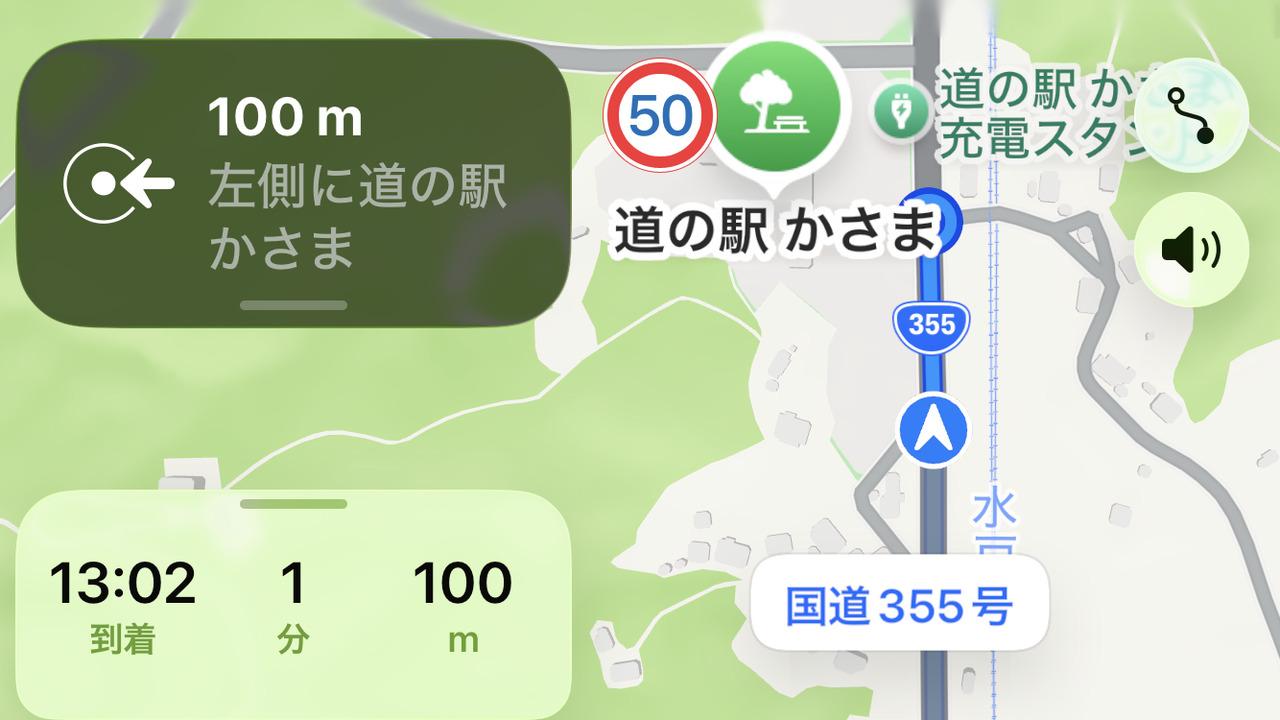The height and width of the screenshot is (720, 1280).
Task: Tap the audio speaker button
Action: point(1191,249)
